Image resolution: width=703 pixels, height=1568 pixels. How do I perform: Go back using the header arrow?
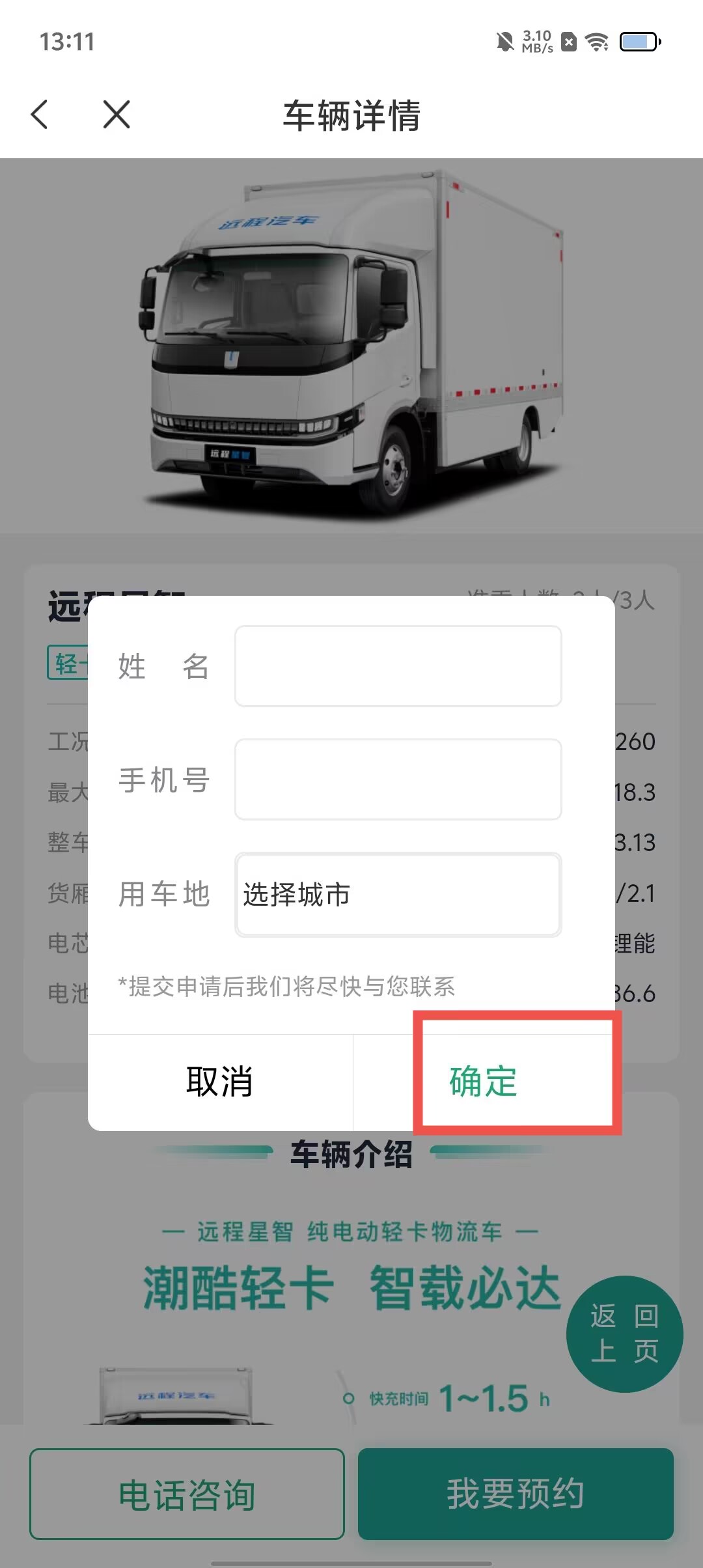(40, 115)
